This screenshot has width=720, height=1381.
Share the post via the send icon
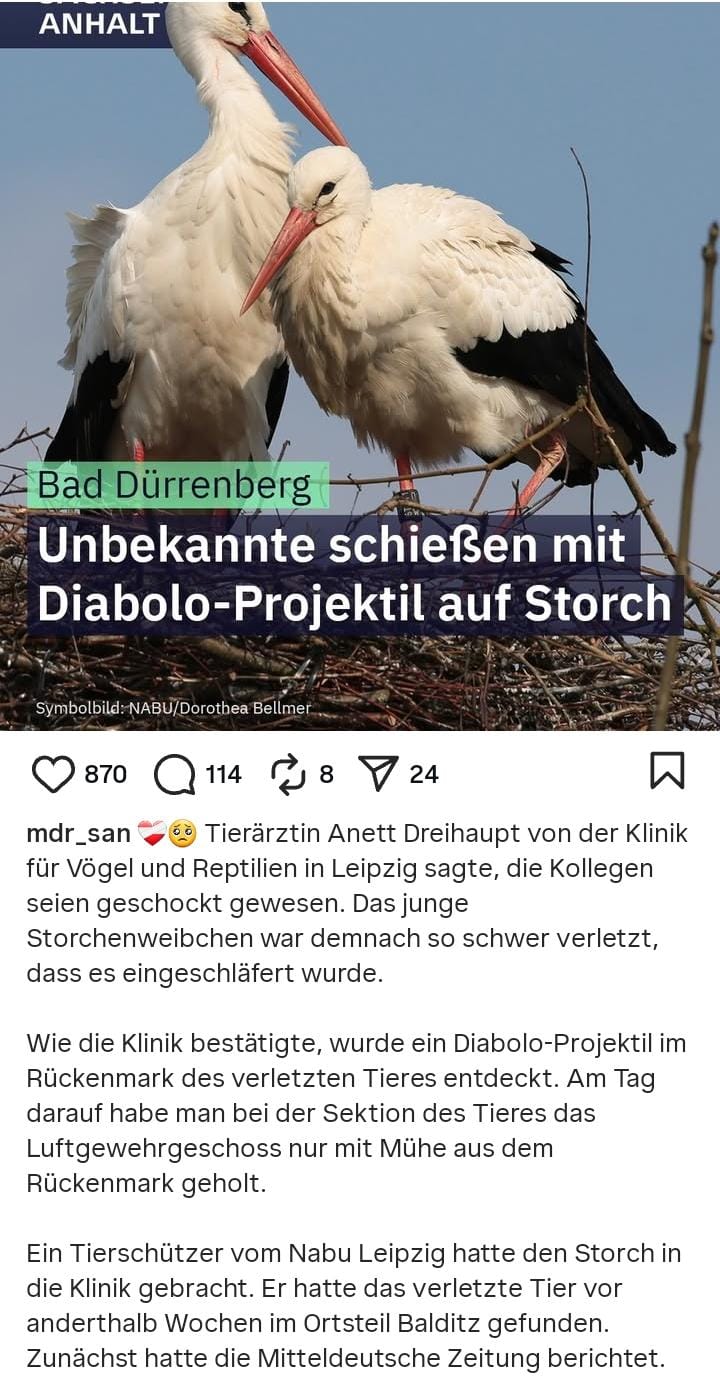click(x=378, y=774)
